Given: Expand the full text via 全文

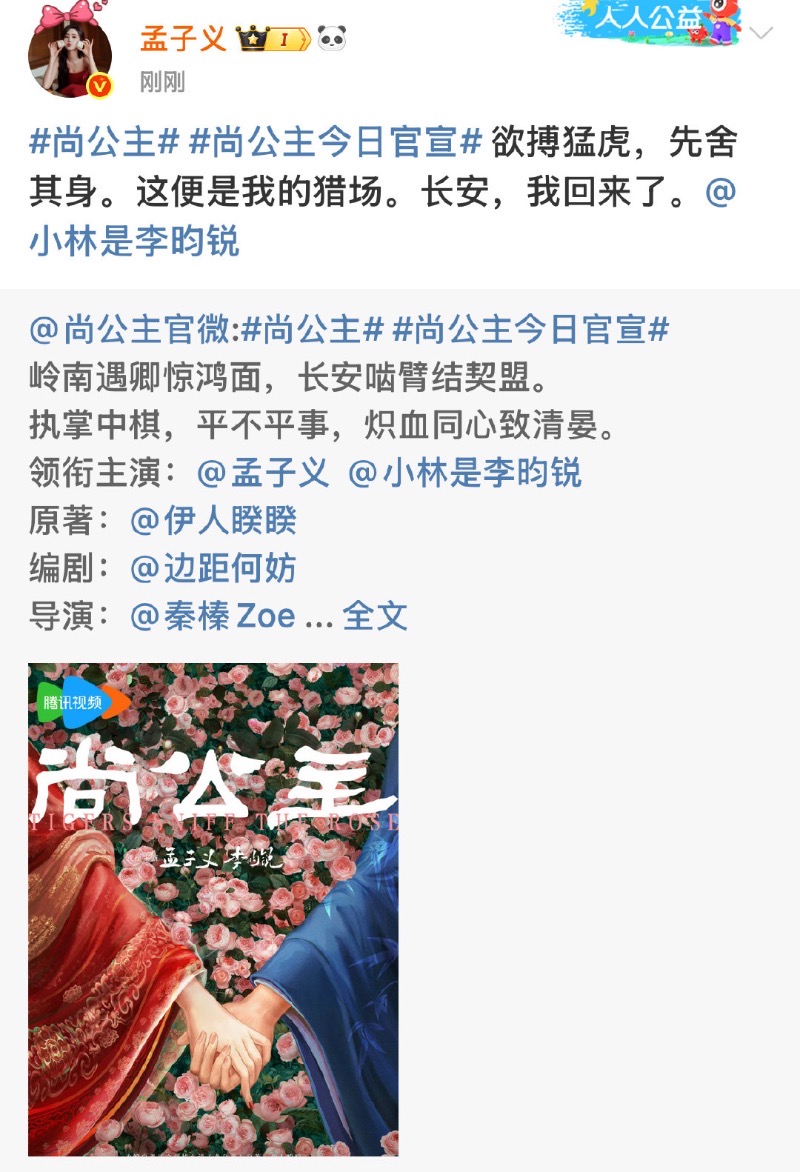Looking at the screenshot, I should (x=375, y=616).
